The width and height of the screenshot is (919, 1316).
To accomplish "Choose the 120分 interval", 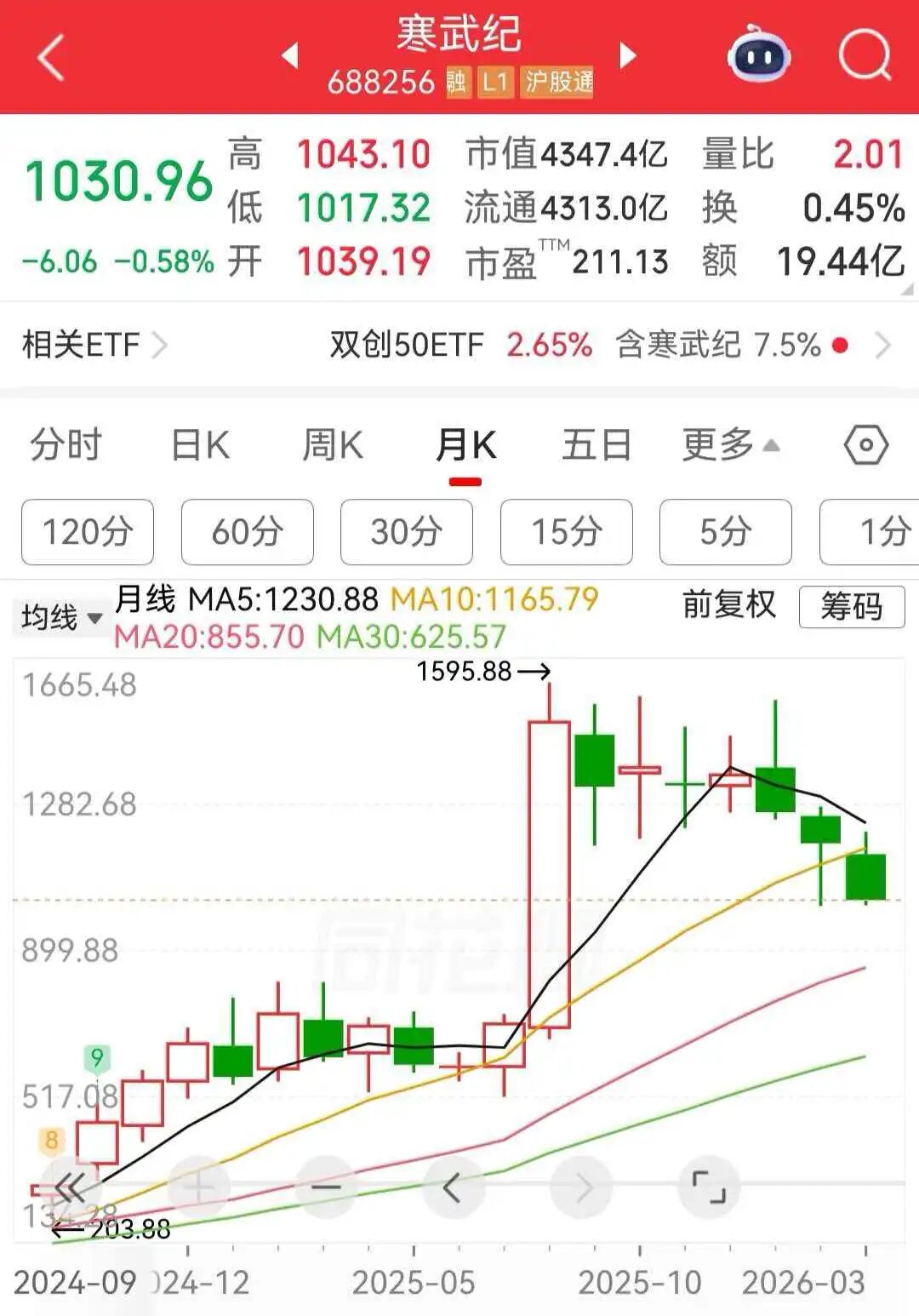I will click(x=88, y=532).
